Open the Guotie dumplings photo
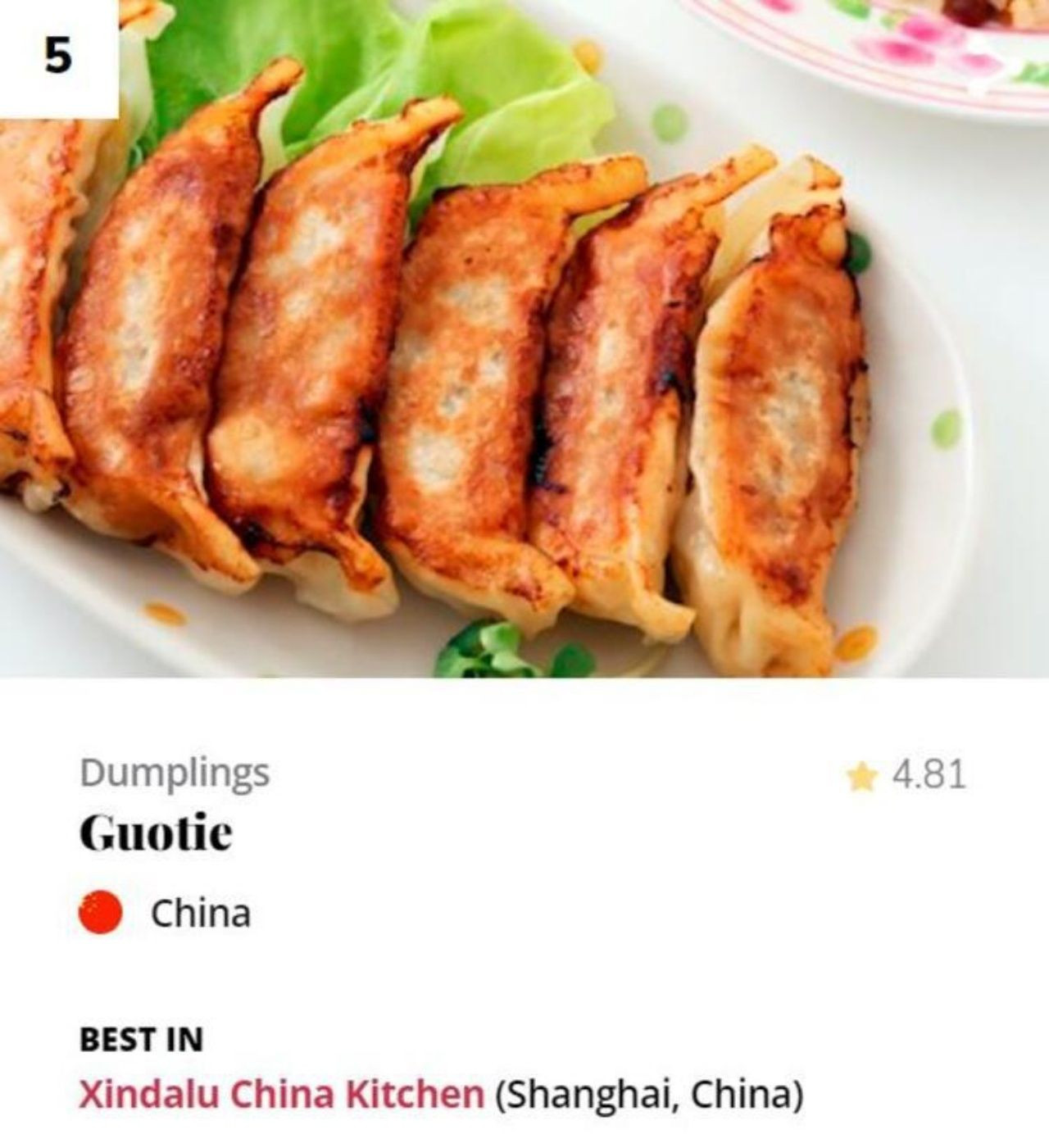This screenshot has height=1148, width=1049. [524, 344]
